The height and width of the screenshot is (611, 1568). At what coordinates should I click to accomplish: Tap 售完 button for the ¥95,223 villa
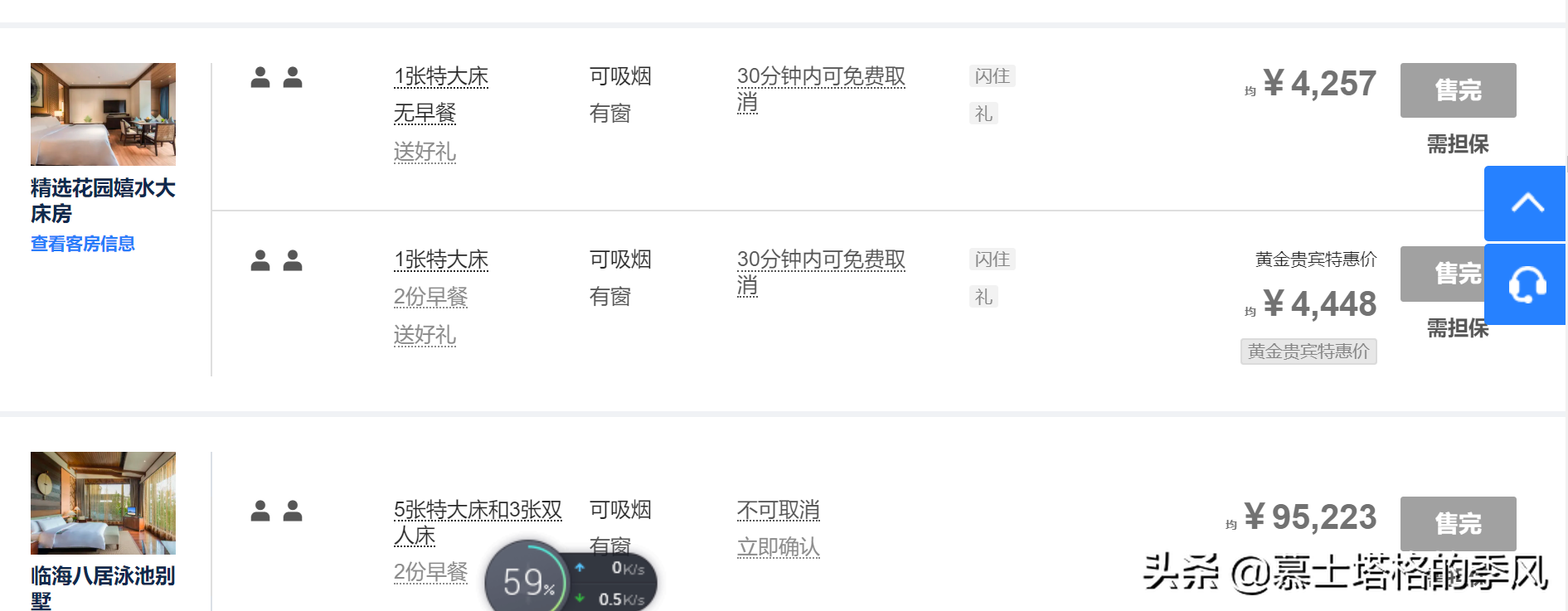point(1458,523)
